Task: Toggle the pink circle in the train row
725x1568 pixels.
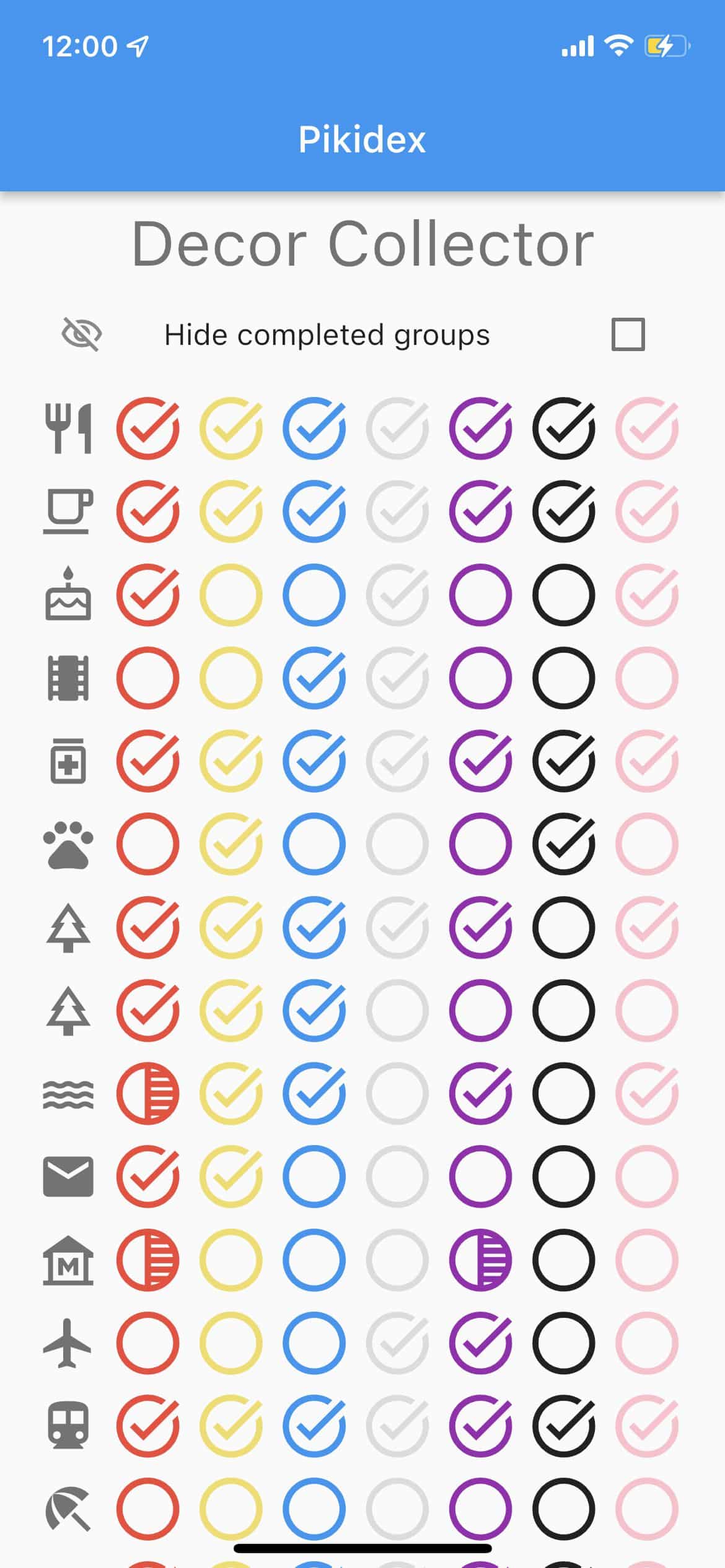Action: point(647,1426)
